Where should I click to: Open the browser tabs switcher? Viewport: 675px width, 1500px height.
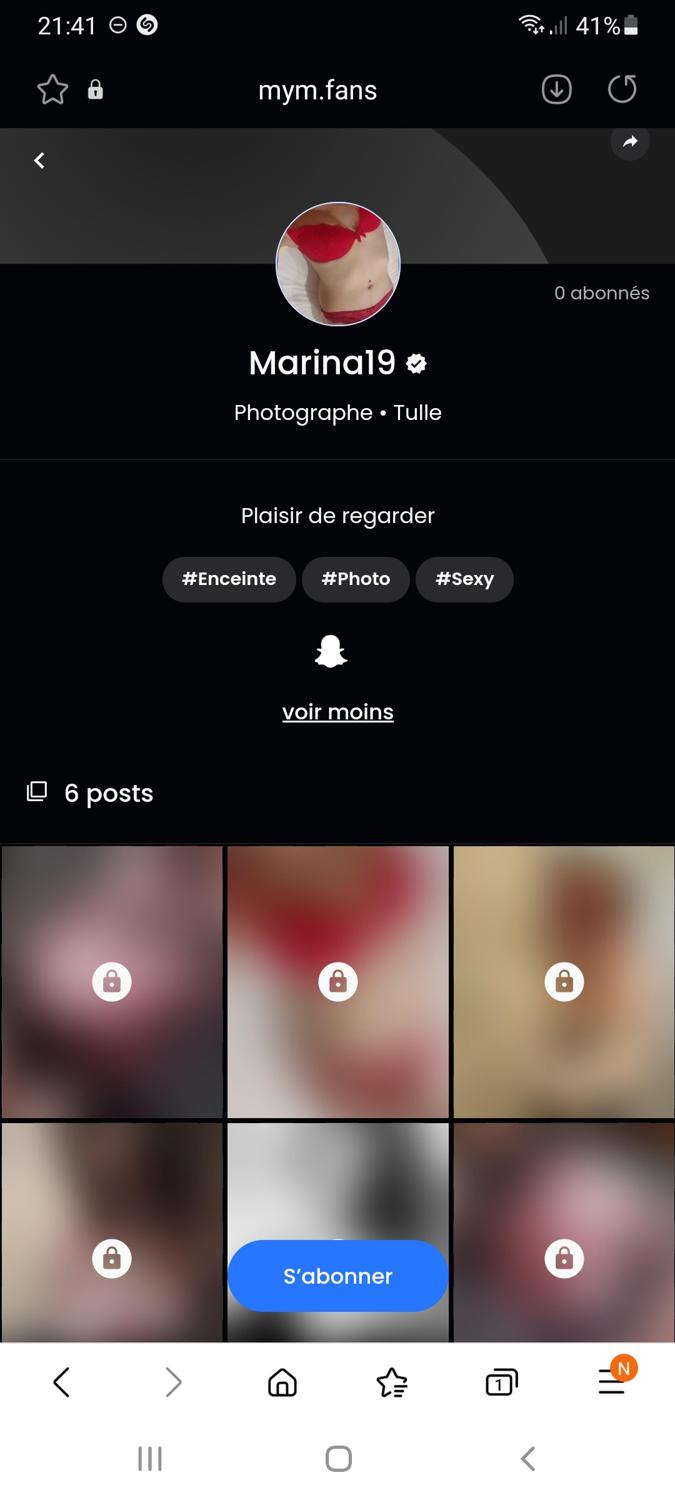point(500,1383)
